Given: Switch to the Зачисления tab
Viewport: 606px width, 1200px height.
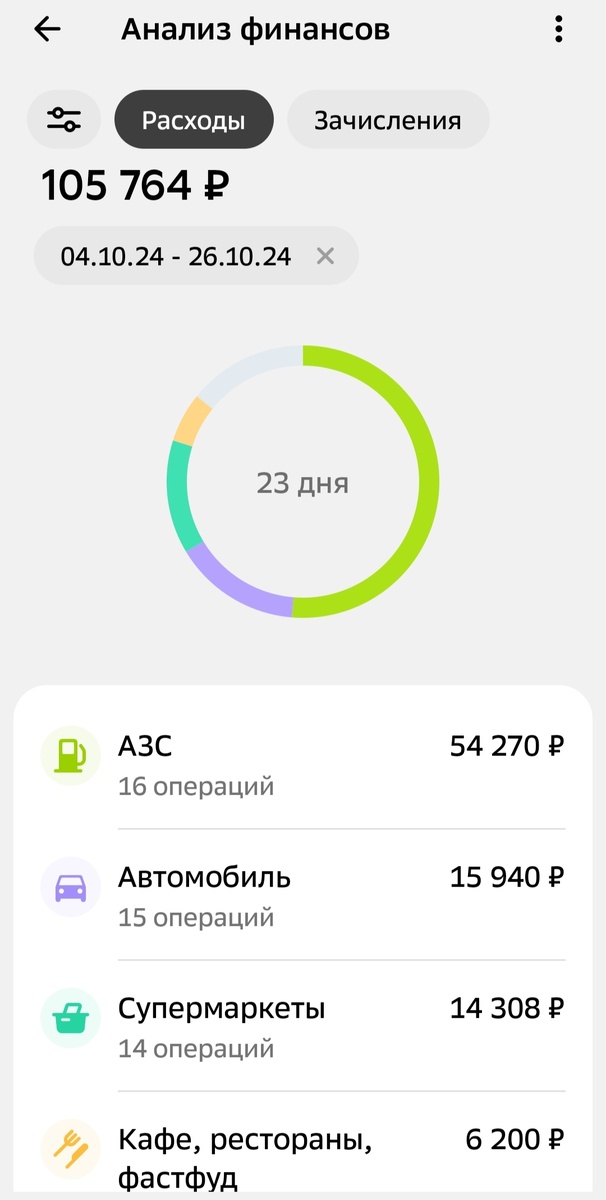Looking at the screenshot, I should point(388,120).
